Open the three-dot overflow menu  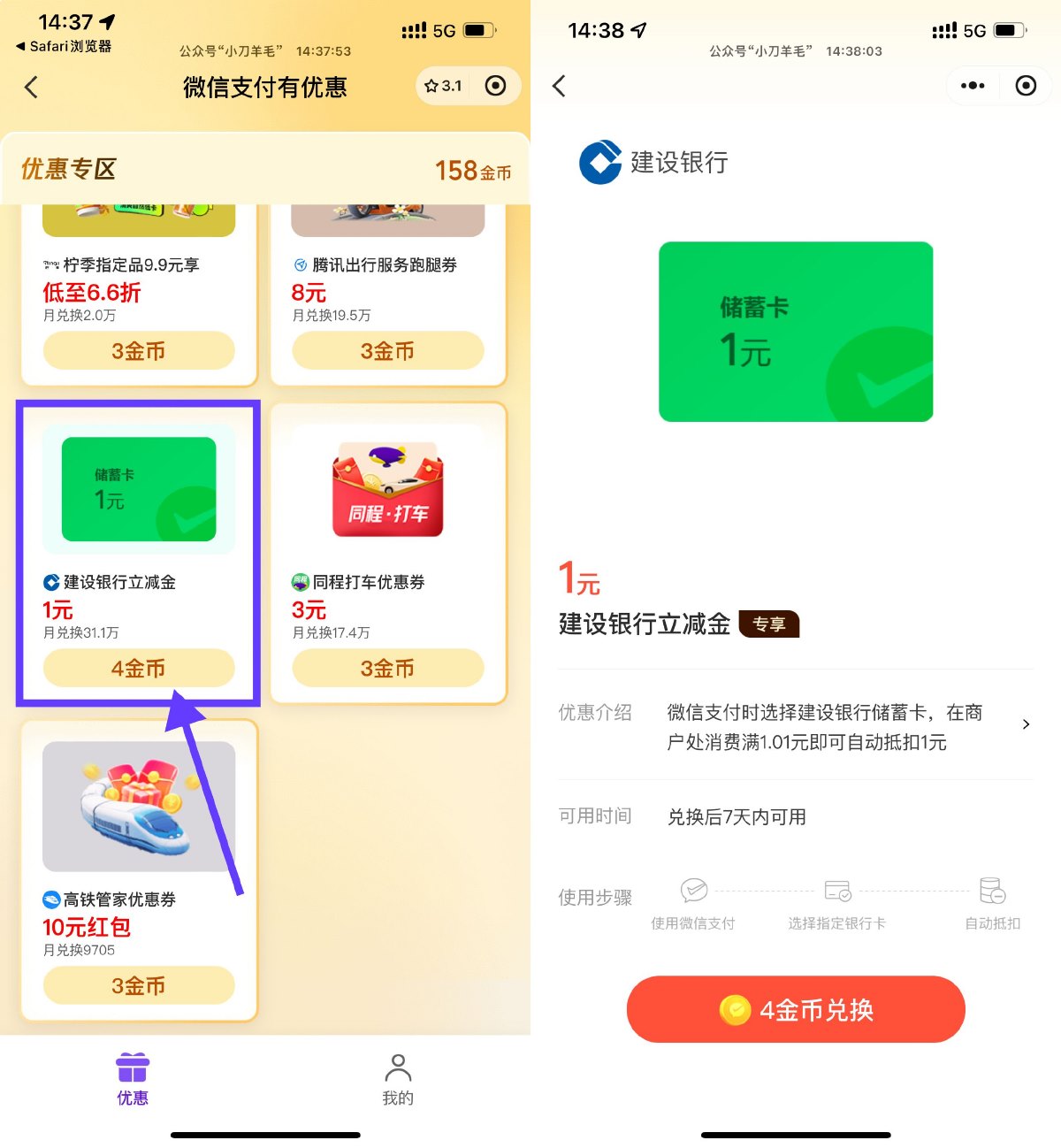tap(973, 86)
